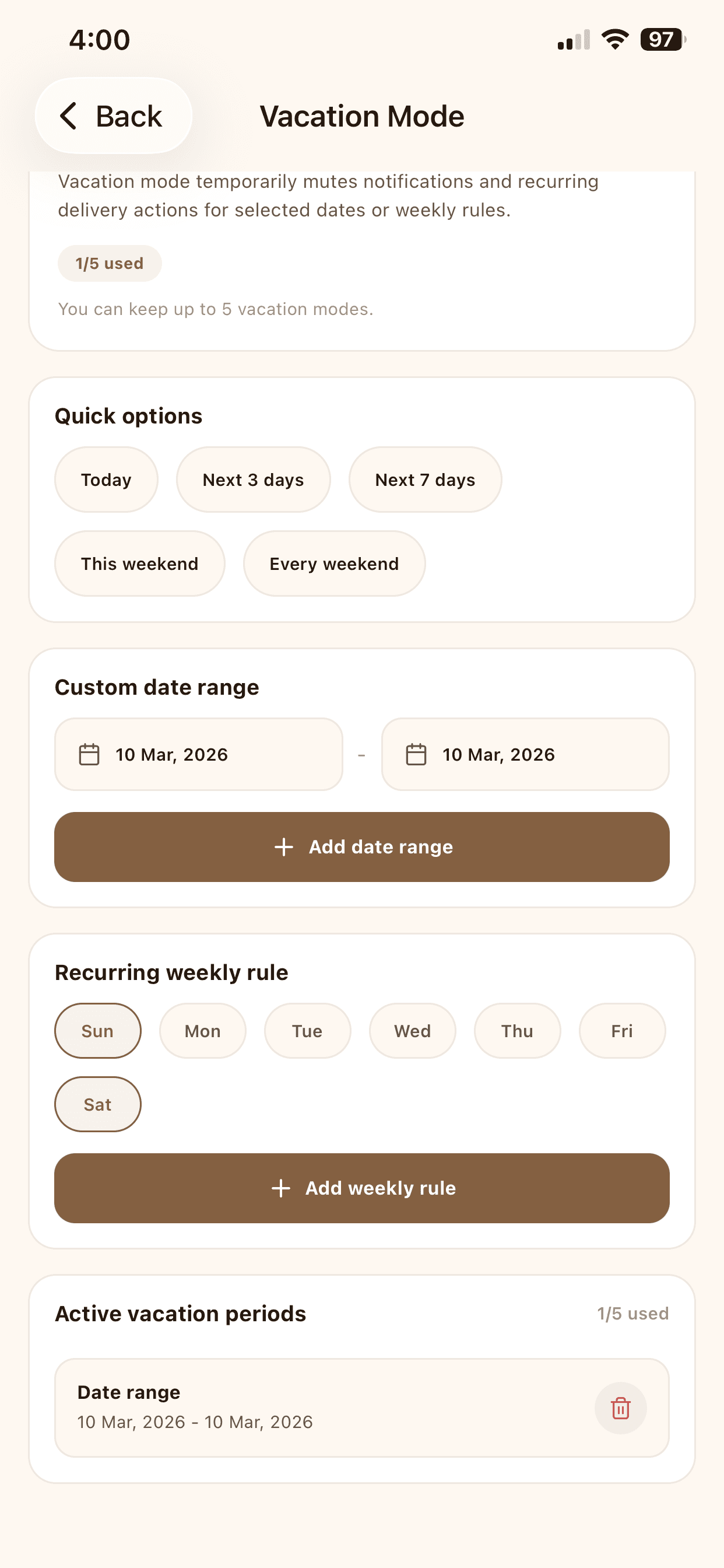Choose the Every weekend quick option
The width and height of the screenshot is (724, 1568).
point(334,563)
